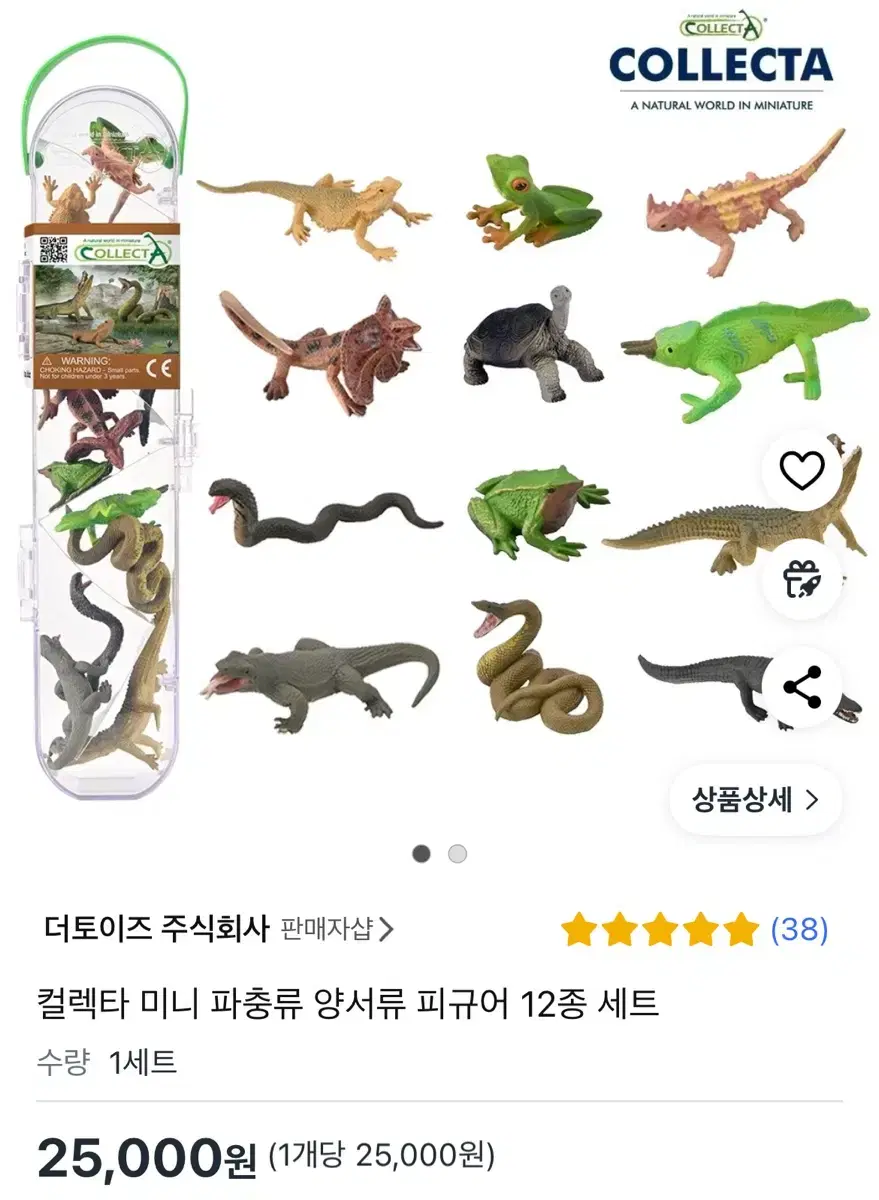Select the first carousel indicator dot
879x1200 pixels.
pos(419,852)
